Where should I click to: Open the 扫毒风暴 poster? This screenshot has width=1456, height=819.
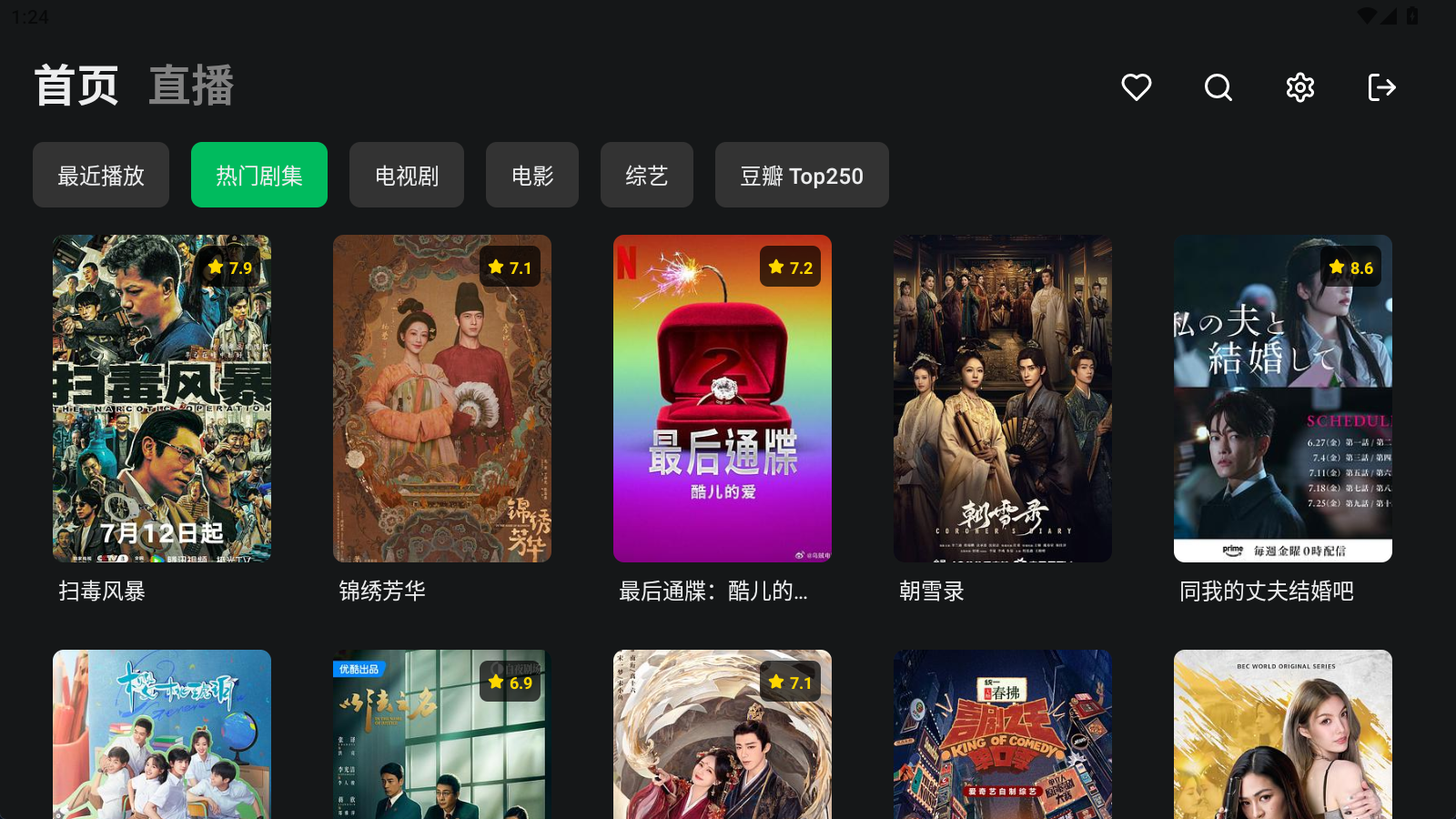[162, 399]
